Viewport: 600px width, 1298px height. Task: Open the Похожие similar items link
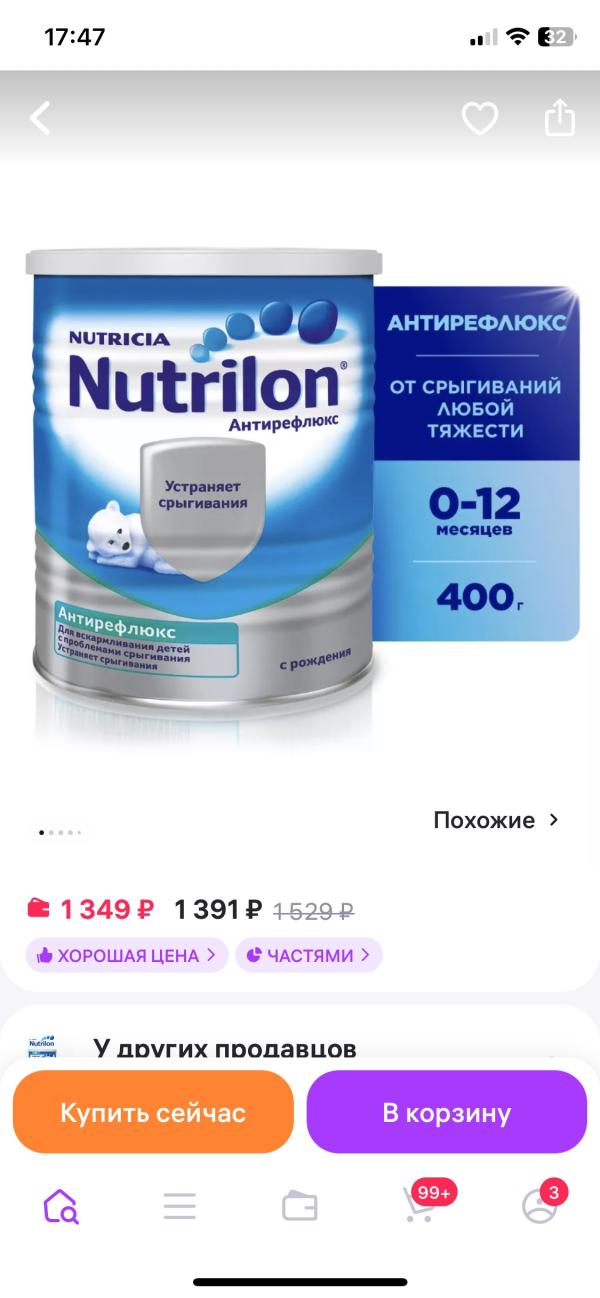497,820
